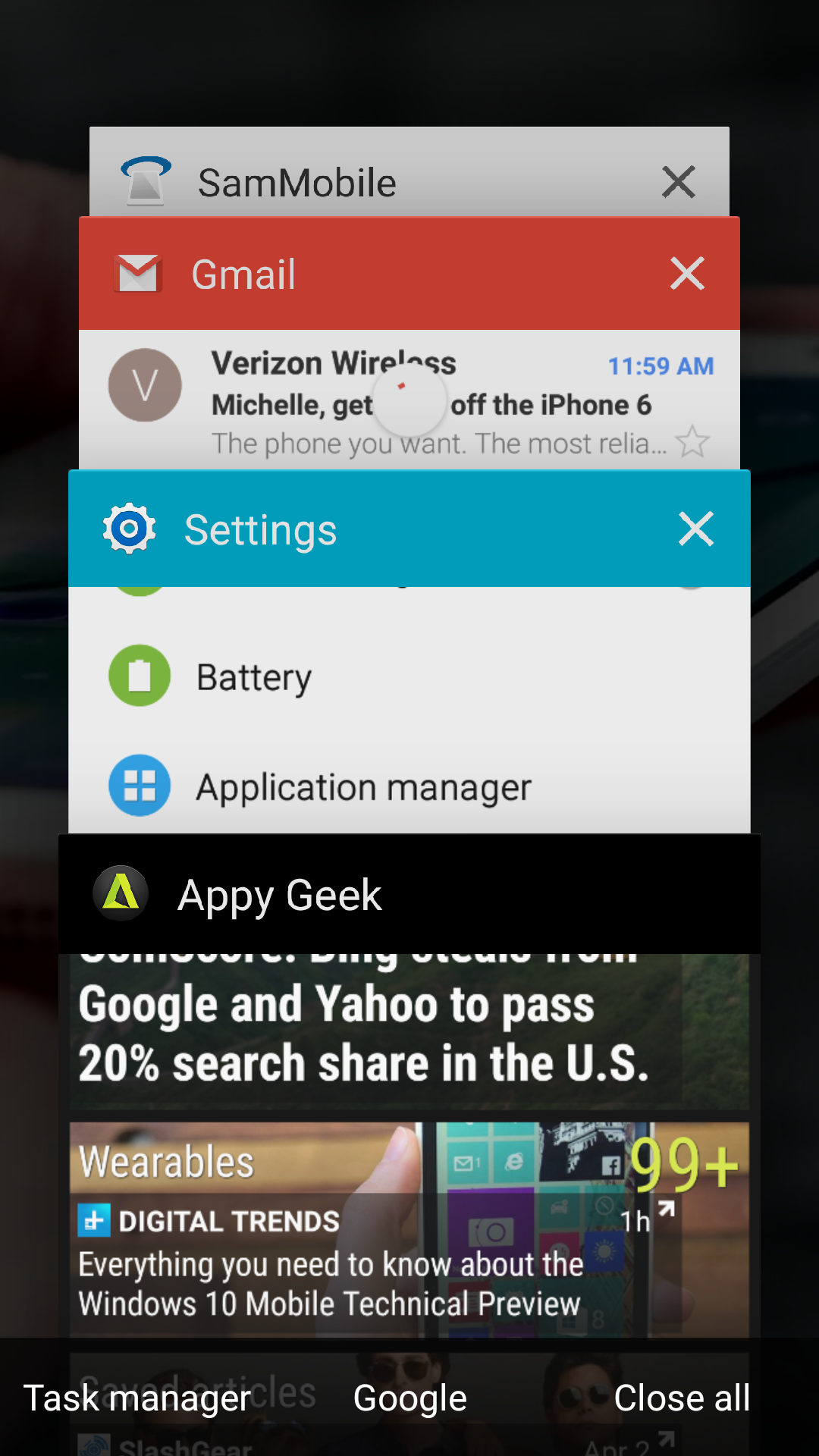
Task: Open Task manager
Action: click(x=137, y=1398)
